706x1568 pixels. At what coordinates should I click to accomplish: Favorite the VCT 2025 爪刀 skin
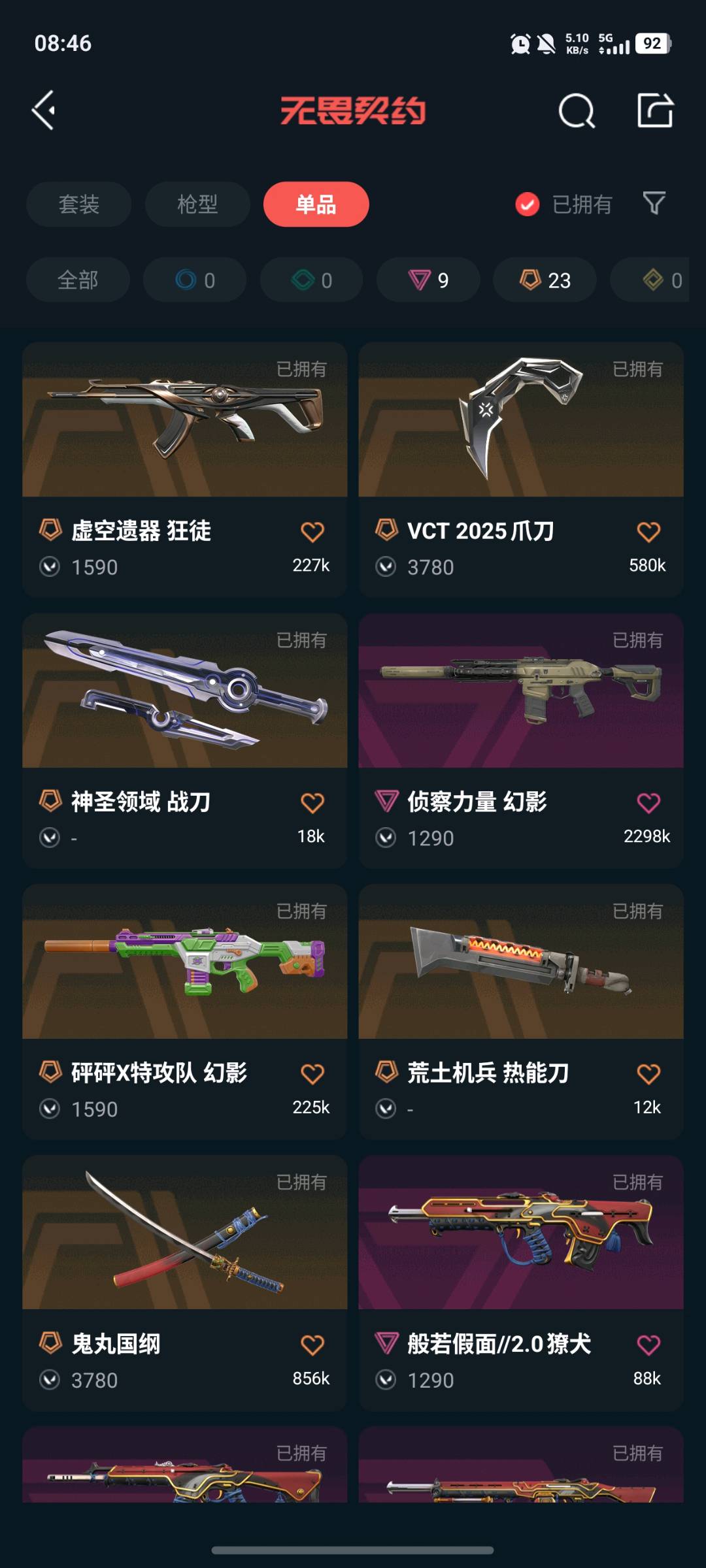tap(648, 532)
